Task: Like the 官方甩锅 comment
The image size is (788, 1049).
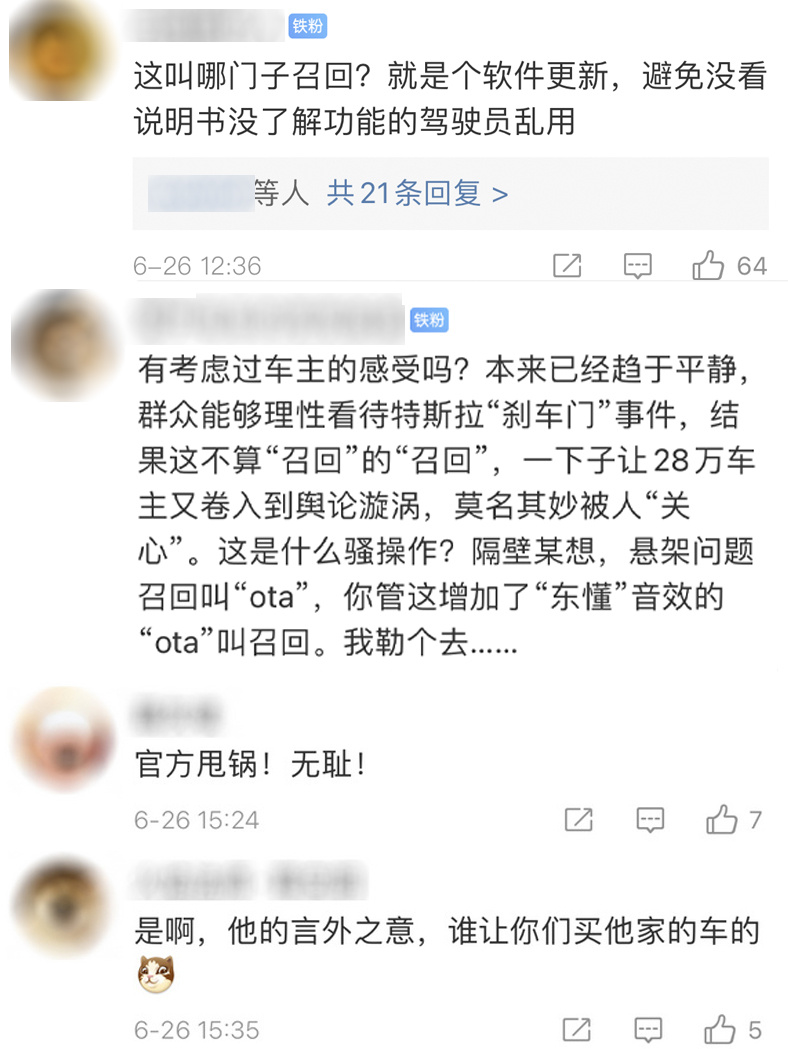Action: coord(721,820)
